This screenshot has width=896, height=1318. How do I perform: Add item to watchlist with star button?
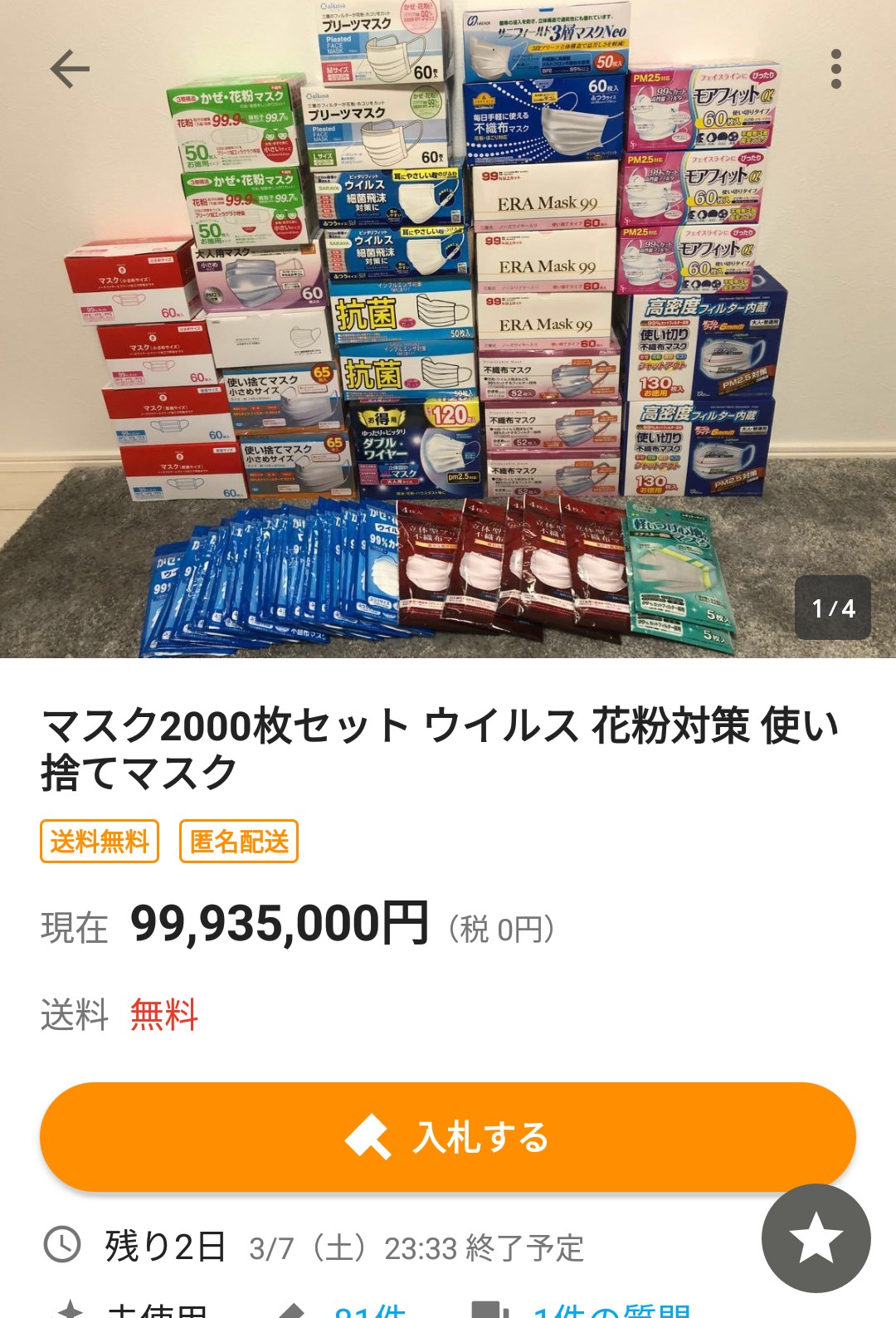tap(816, 1237)
